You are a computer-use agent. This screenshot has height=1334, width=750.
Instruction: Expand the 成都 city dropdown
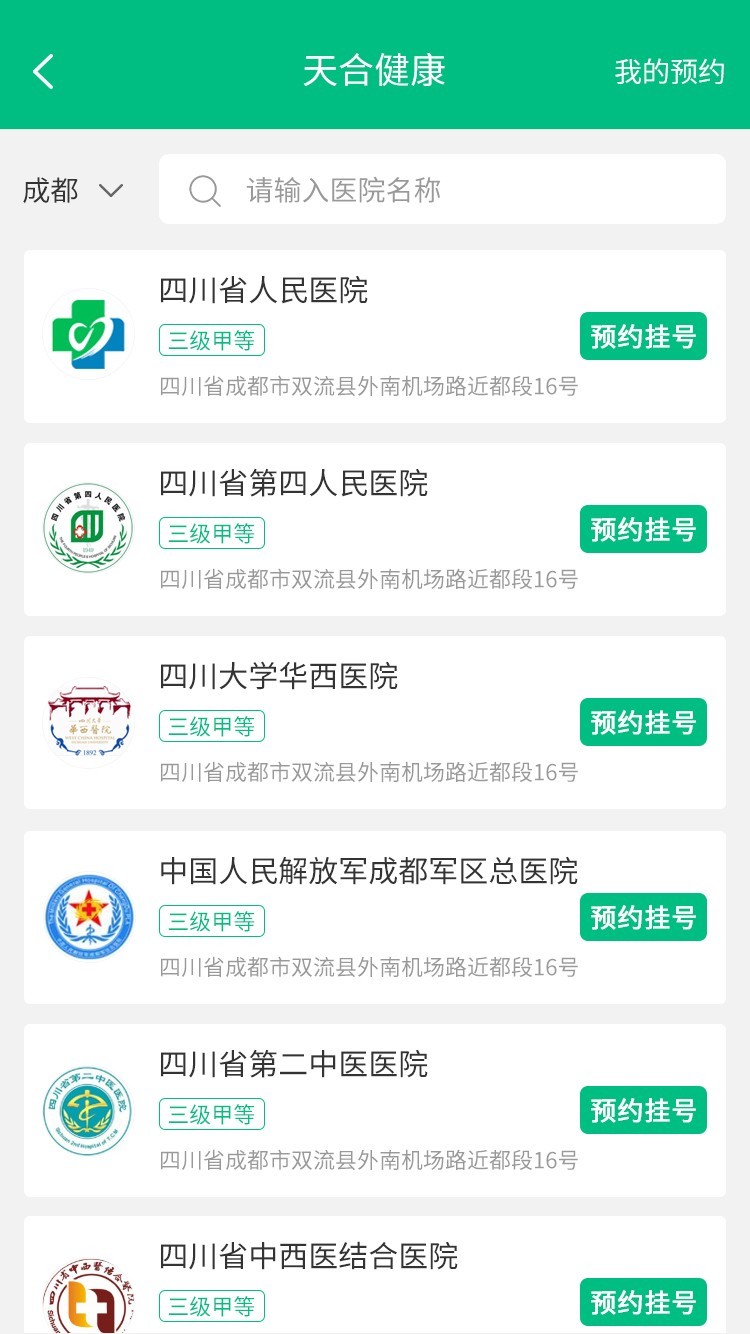click(73, 190)
